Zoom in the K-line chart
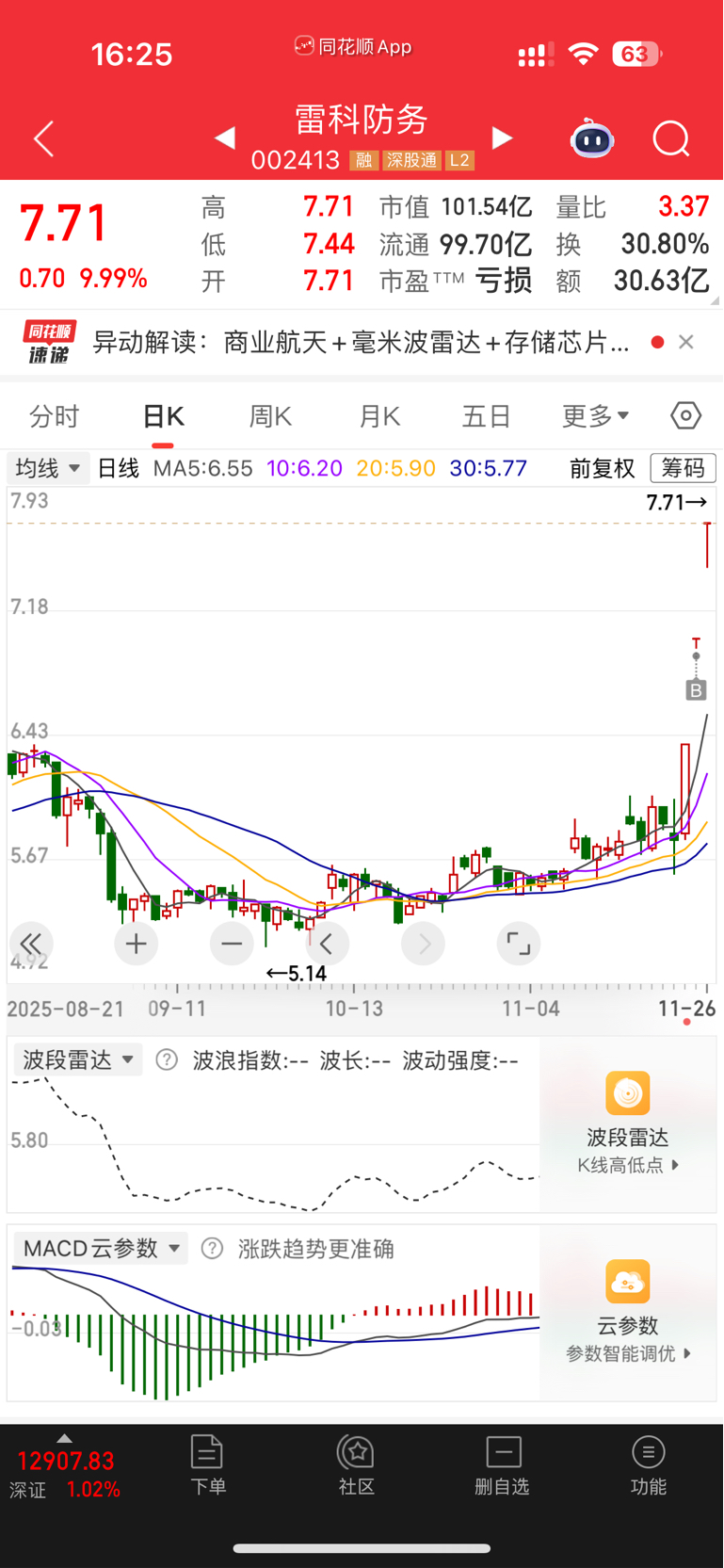 coord(137,944)
